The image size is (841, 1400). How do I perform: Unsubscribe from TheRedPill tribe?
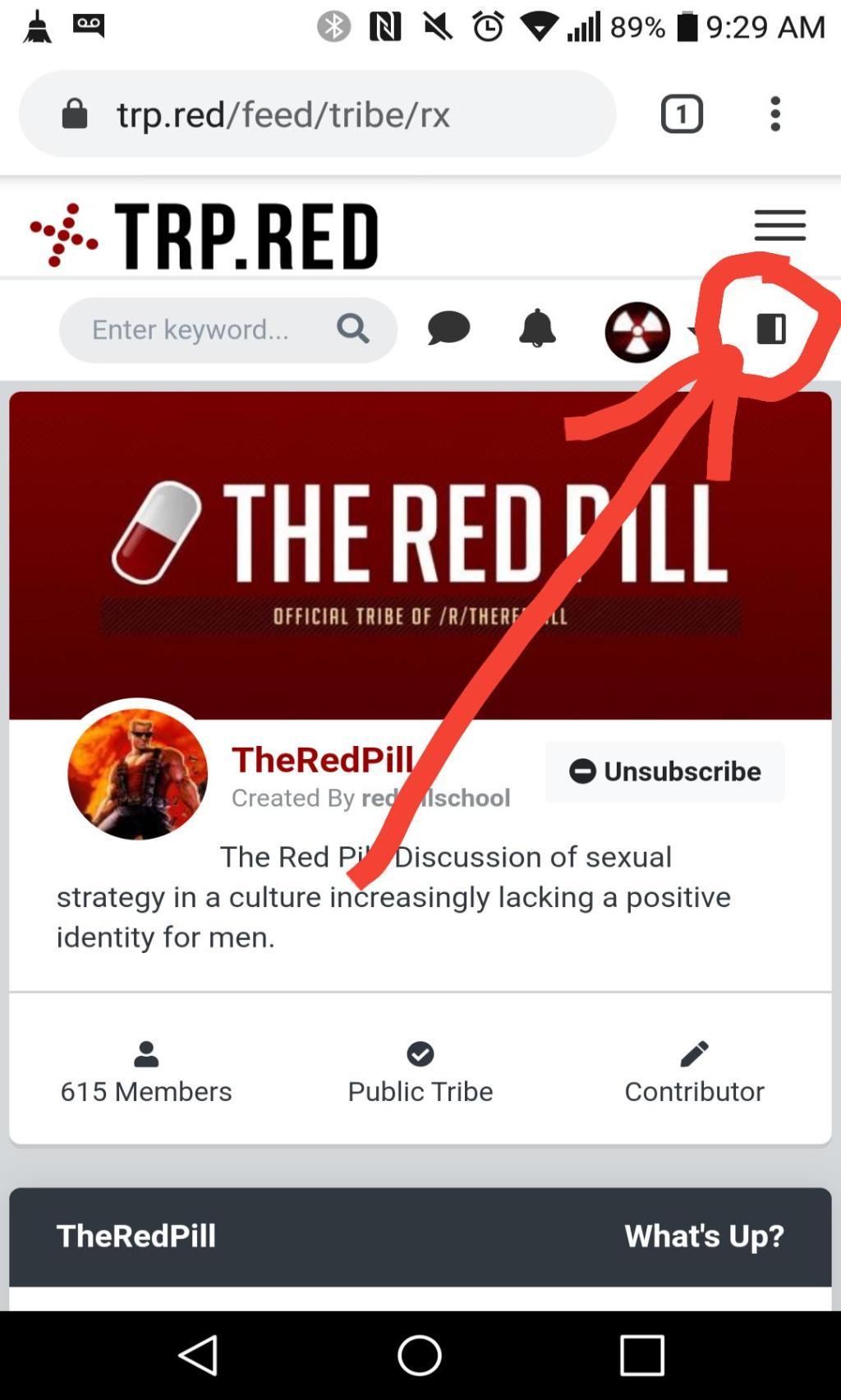click(664, 771)
